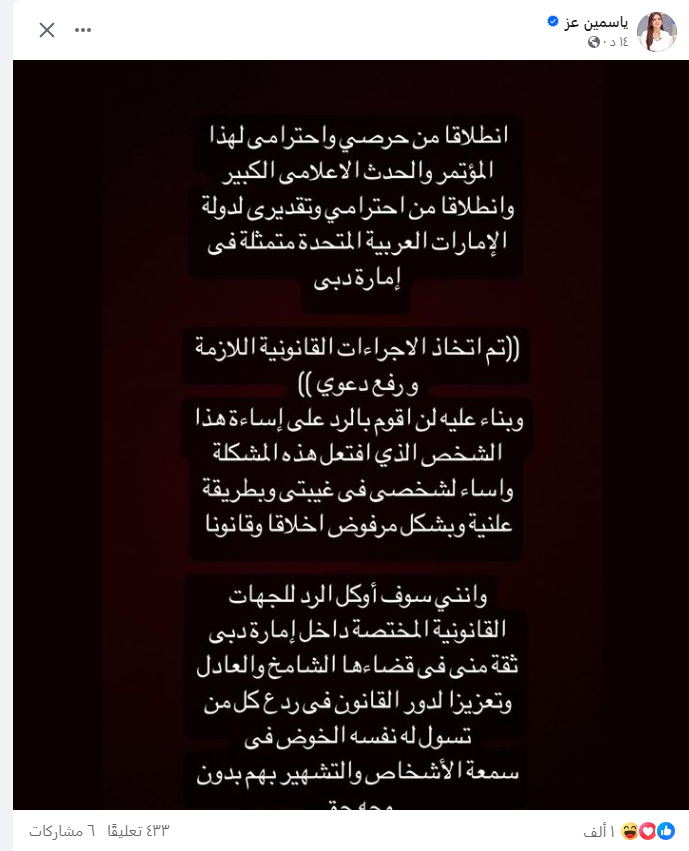Open ياسمين عز profile picture
This screenshot has width=689, height=851.
(x=657, y=31)
